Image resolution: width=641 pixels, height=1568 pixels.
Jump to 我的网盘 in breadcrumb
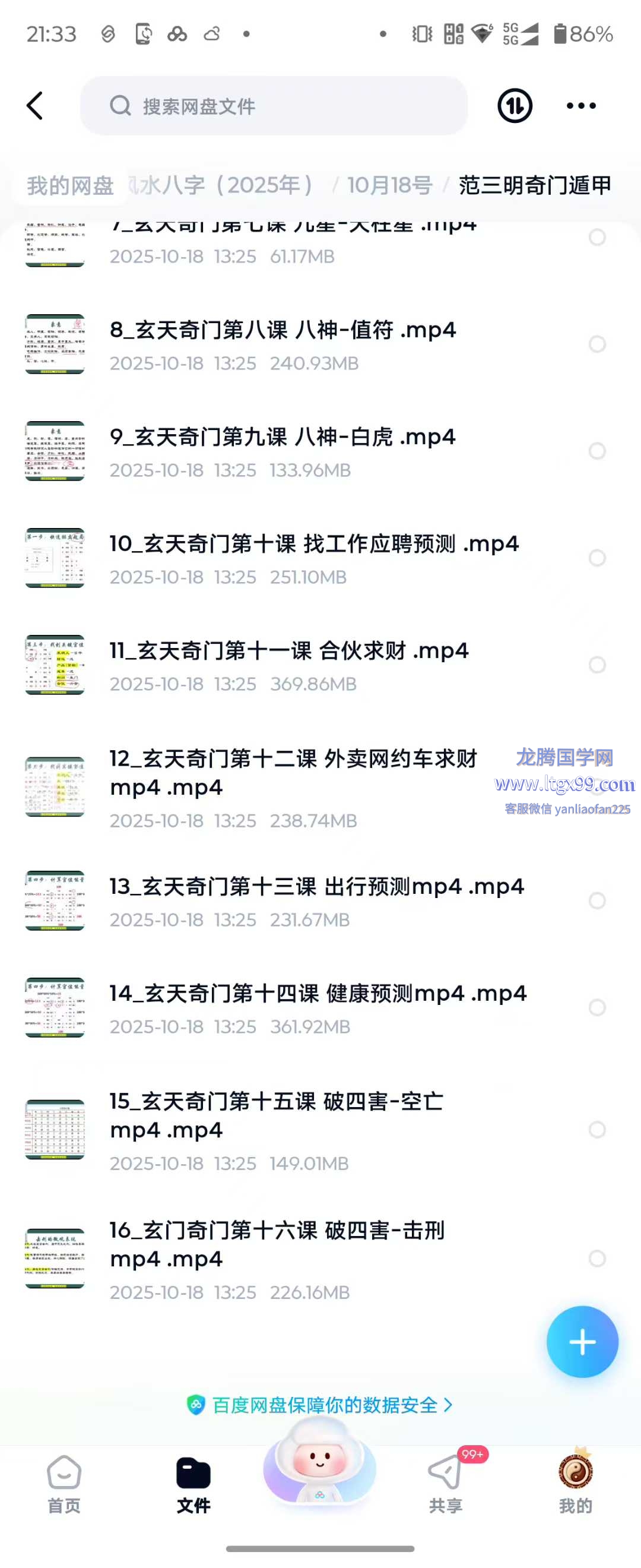coord(70,185)
